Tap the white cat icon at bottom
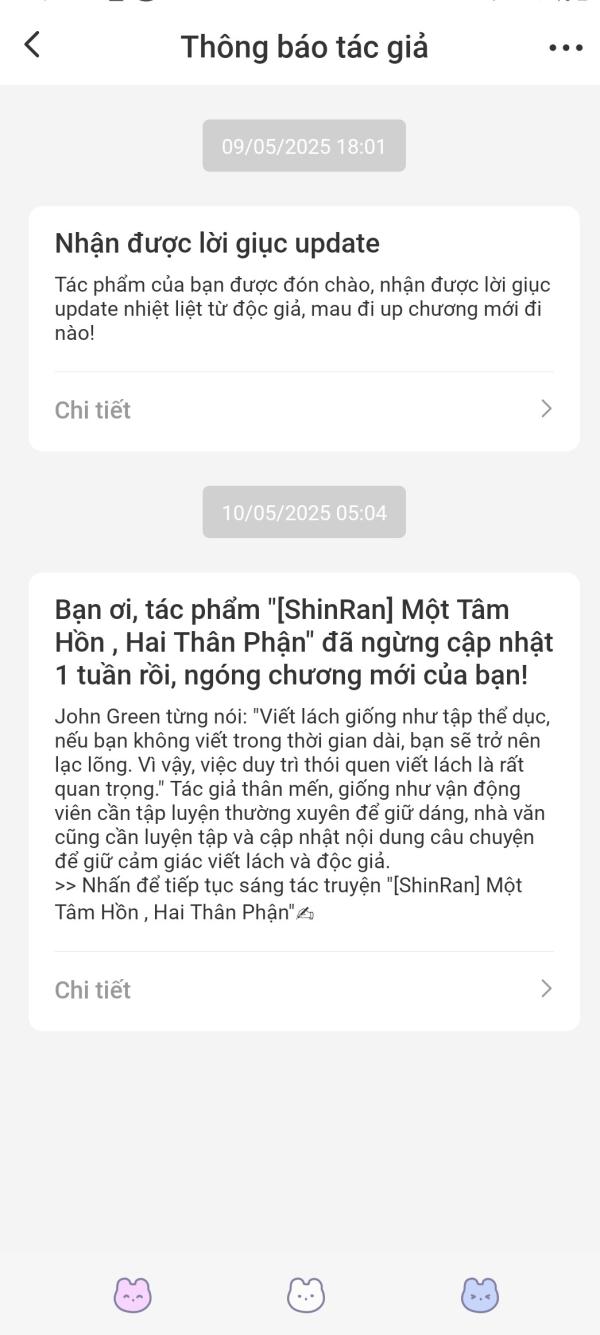Viewport: 600px width, 1335px height. click(x=306, y=1294)
